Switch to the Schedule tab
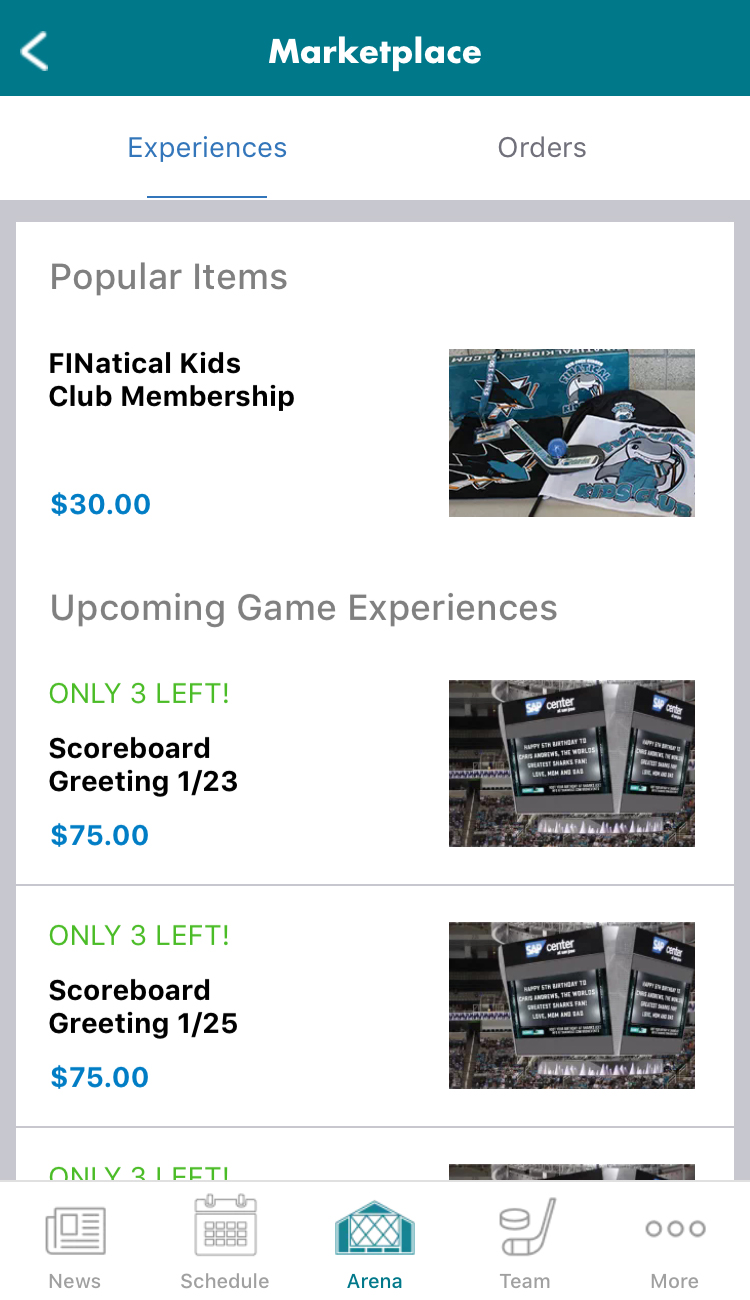 pyautogui.click(x=225, y=1244)
